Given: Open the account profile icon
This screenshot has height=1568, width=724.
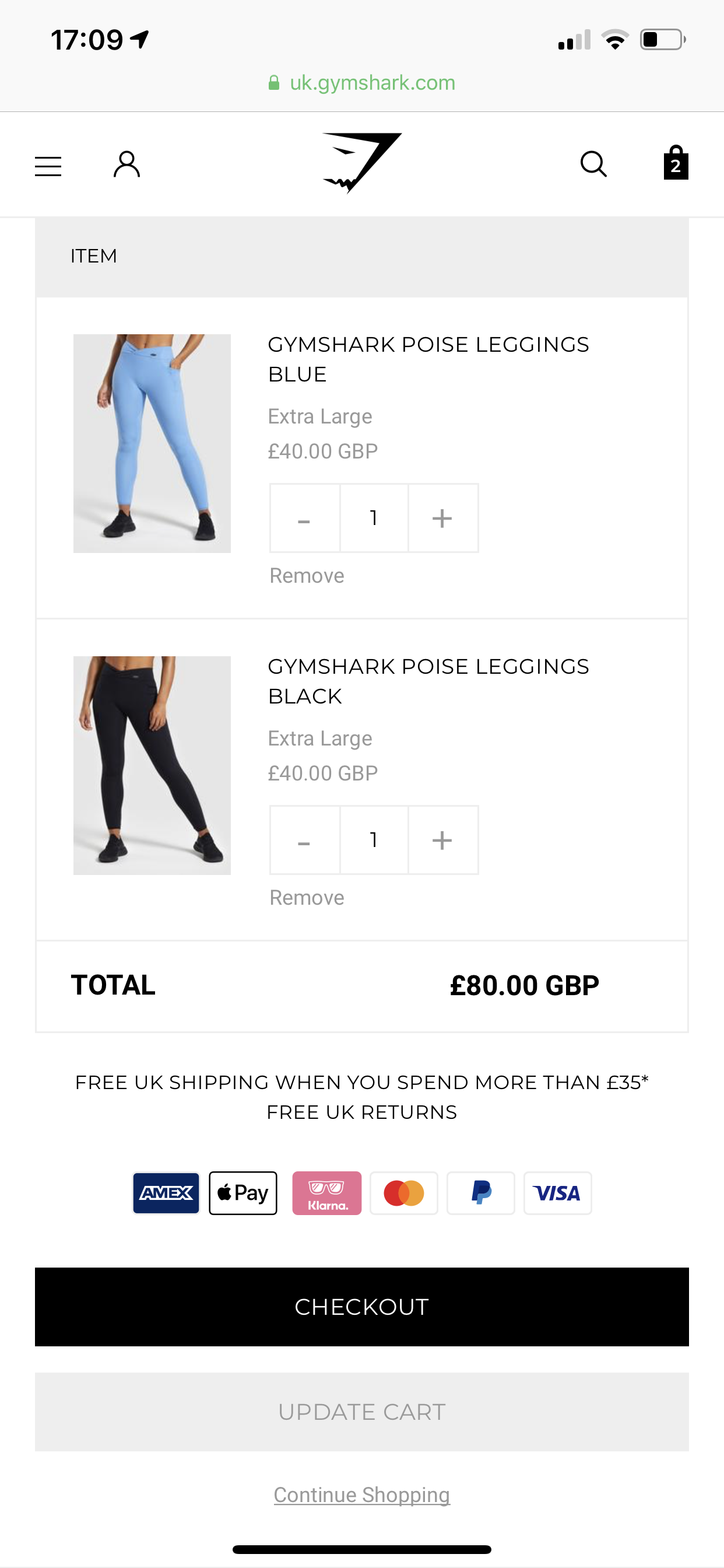Looking at the screenshot, I should pos(126,165).
